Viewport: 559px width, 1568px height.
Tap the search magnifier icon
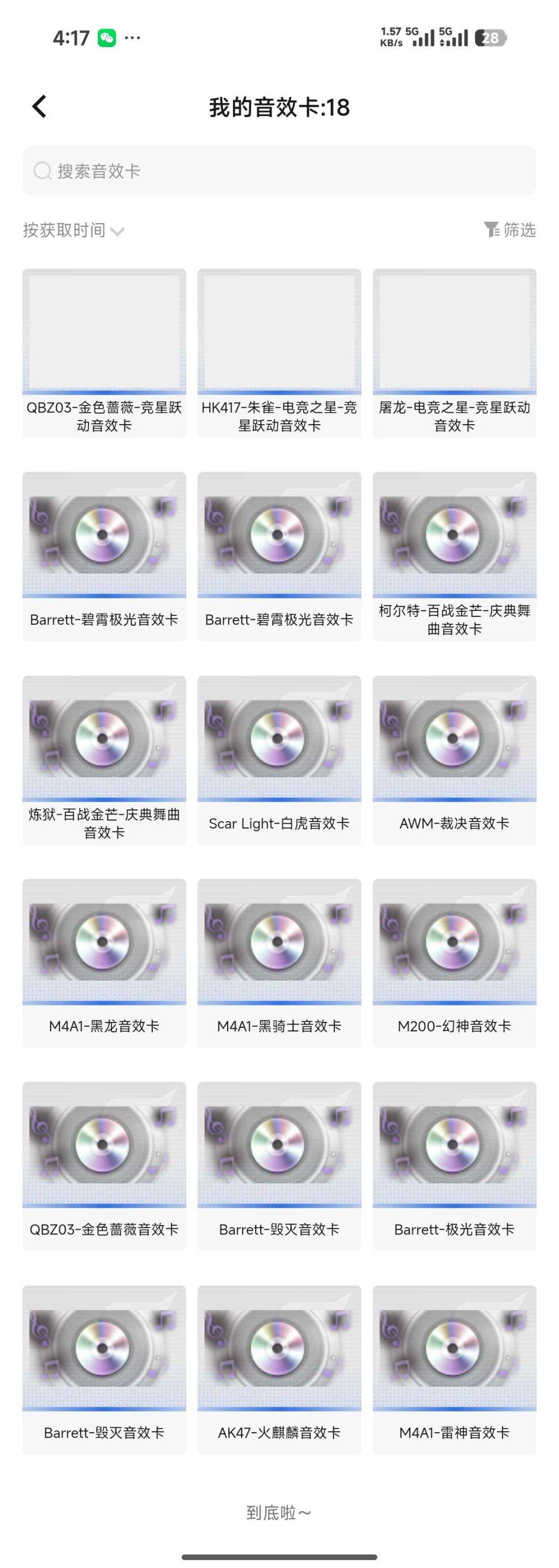click(x=41, y=170)
